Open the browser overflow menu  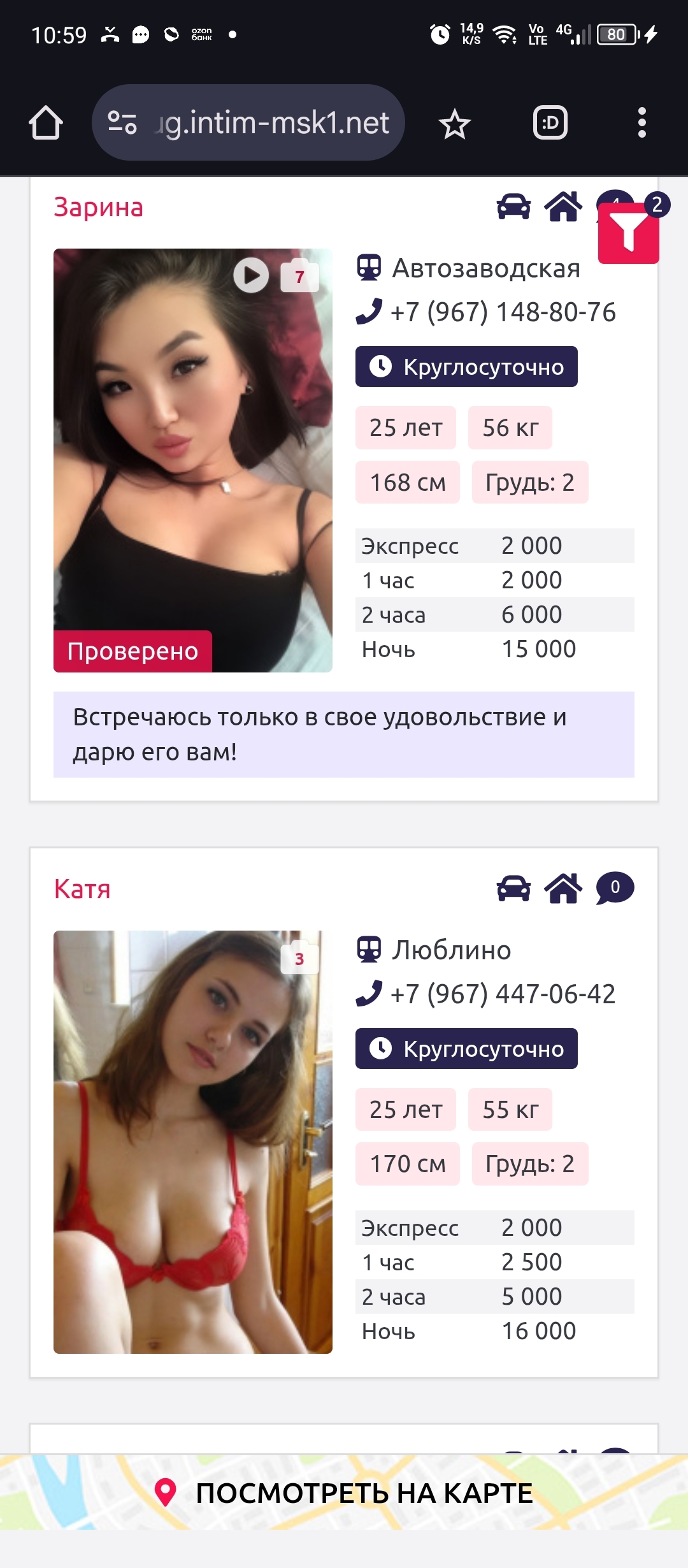(x=641, y=122)
